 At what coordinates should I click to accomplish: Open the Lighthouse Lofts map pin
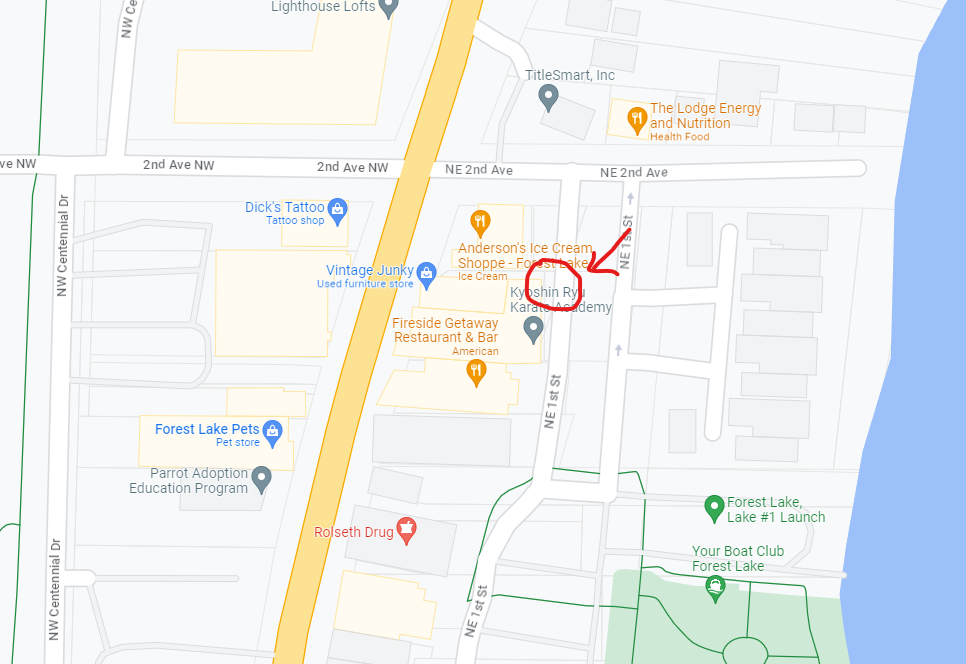point(390,7)
